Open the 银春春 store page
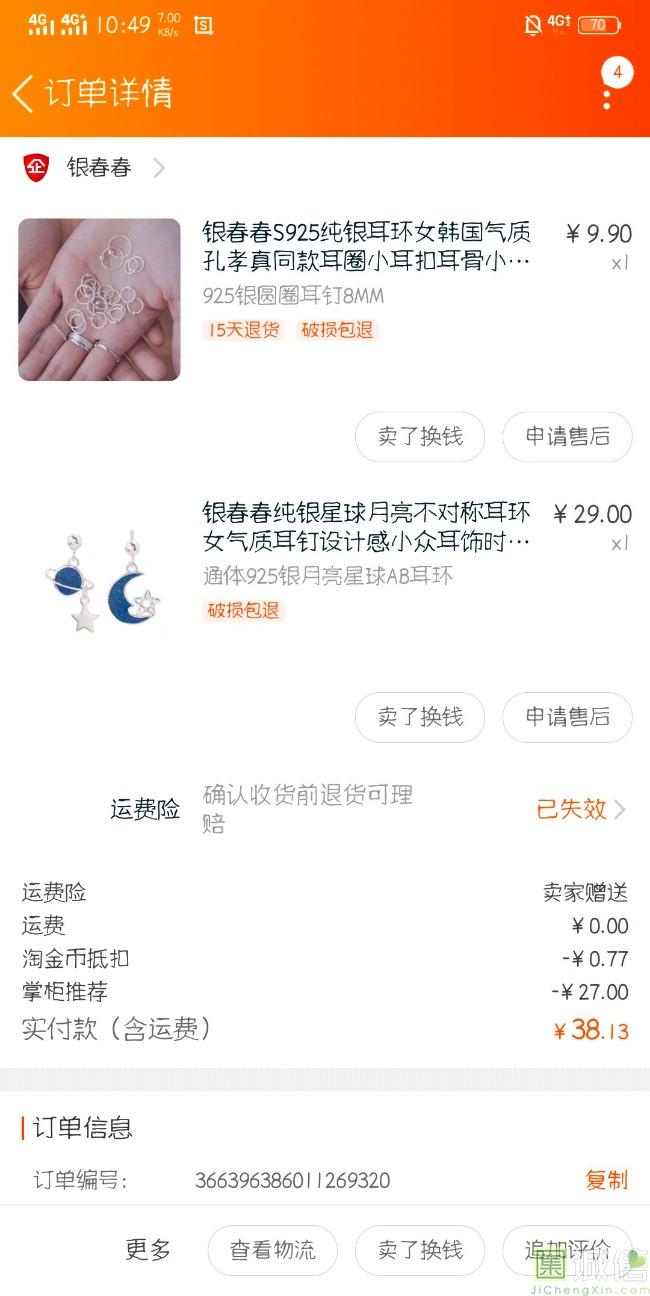Screen dimensions: 650x1296 (98, 168)
